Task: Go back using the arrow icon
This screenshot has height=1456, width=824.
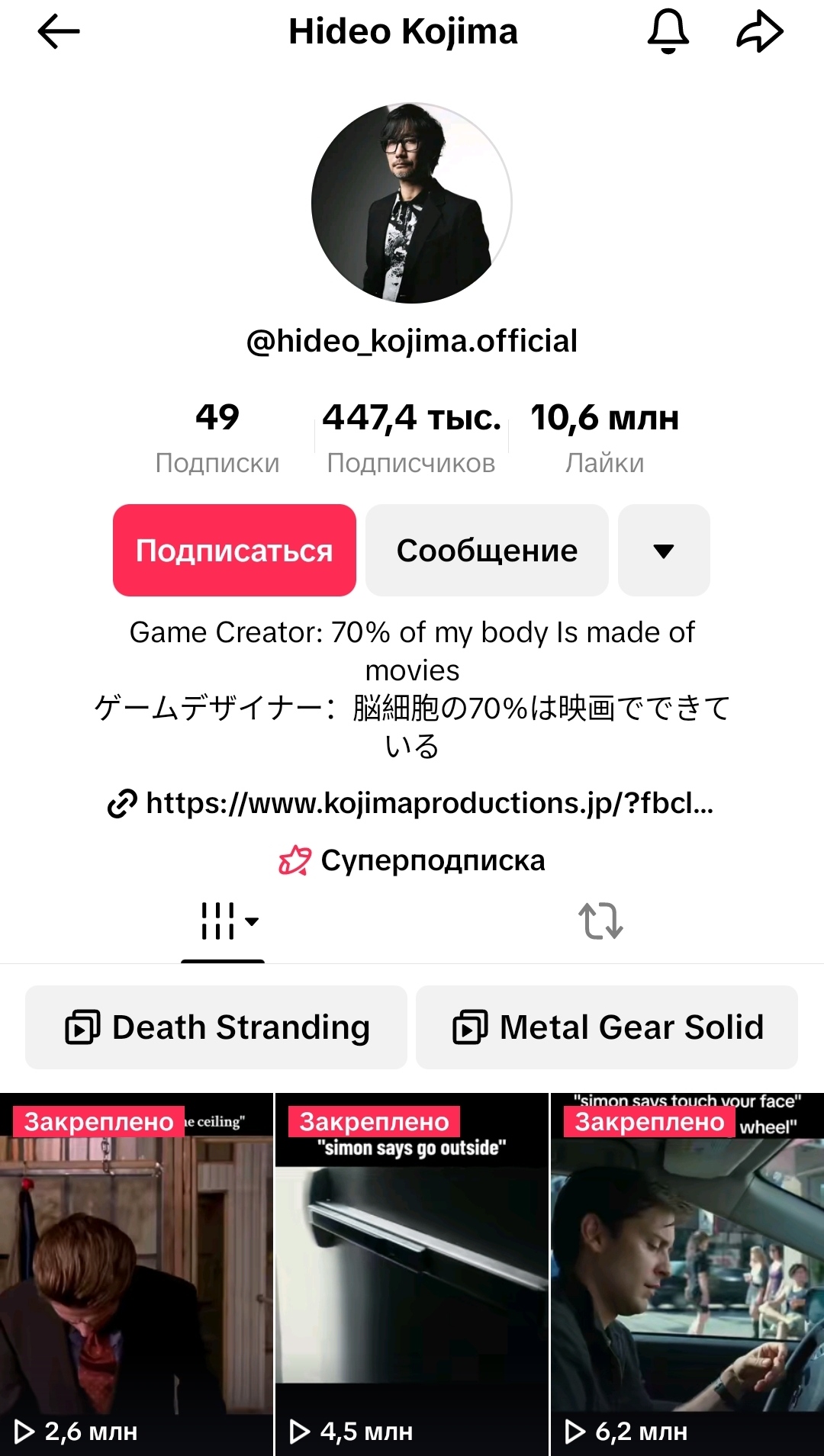Action: 58,32
